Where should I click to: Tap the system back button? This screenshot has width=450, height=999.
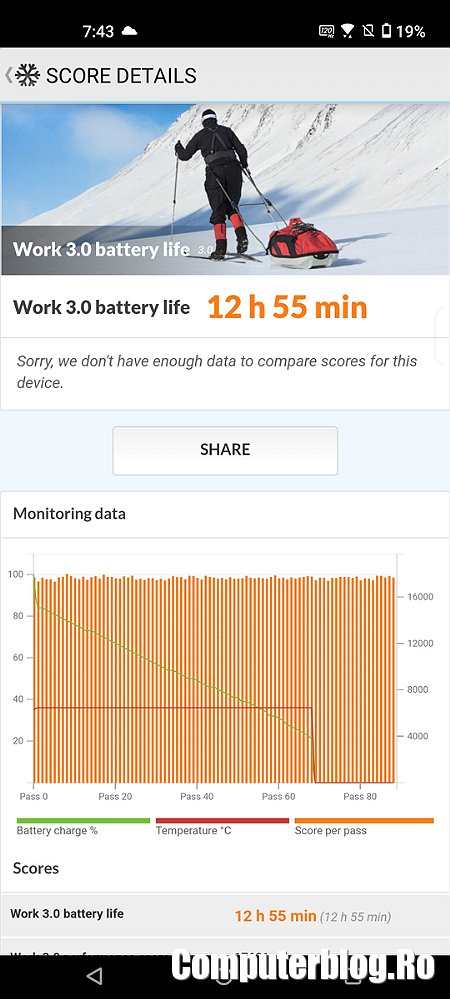[x=94, y=975]
